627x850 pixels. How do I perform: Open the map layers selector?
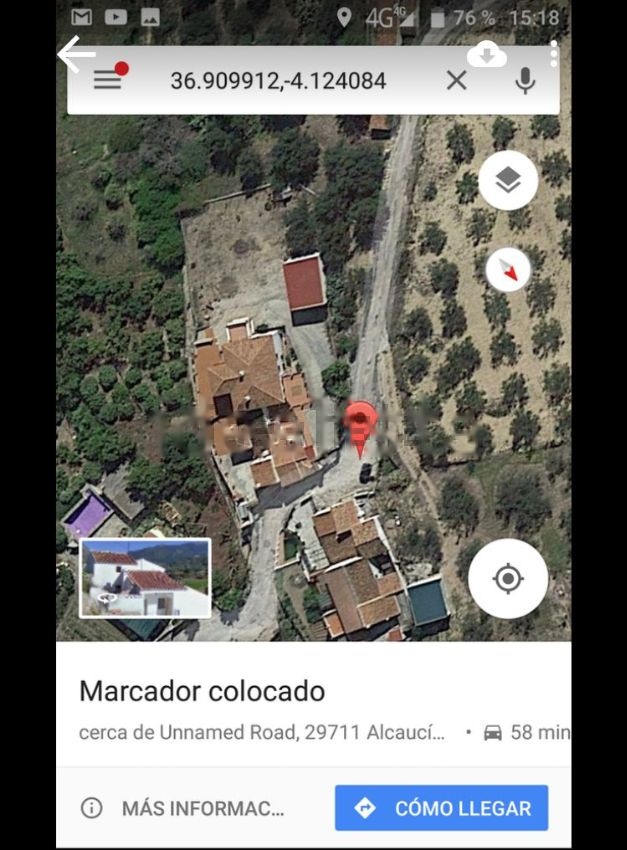pyautogui.click(x=508, y=181)
